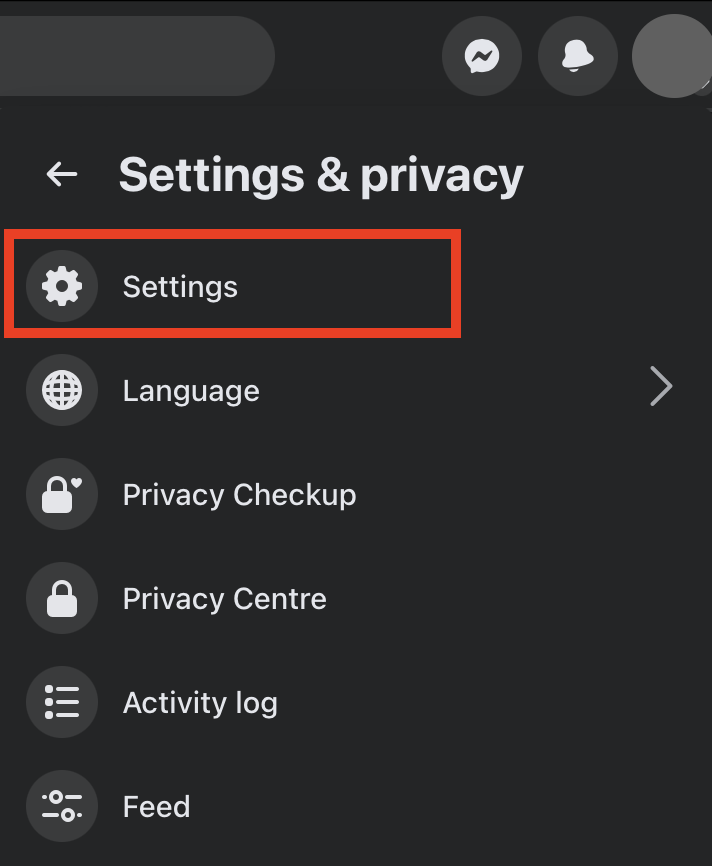Screen dimensions: 712x866
Task: Go back from Settings & privacy
Action: point(62,174)
